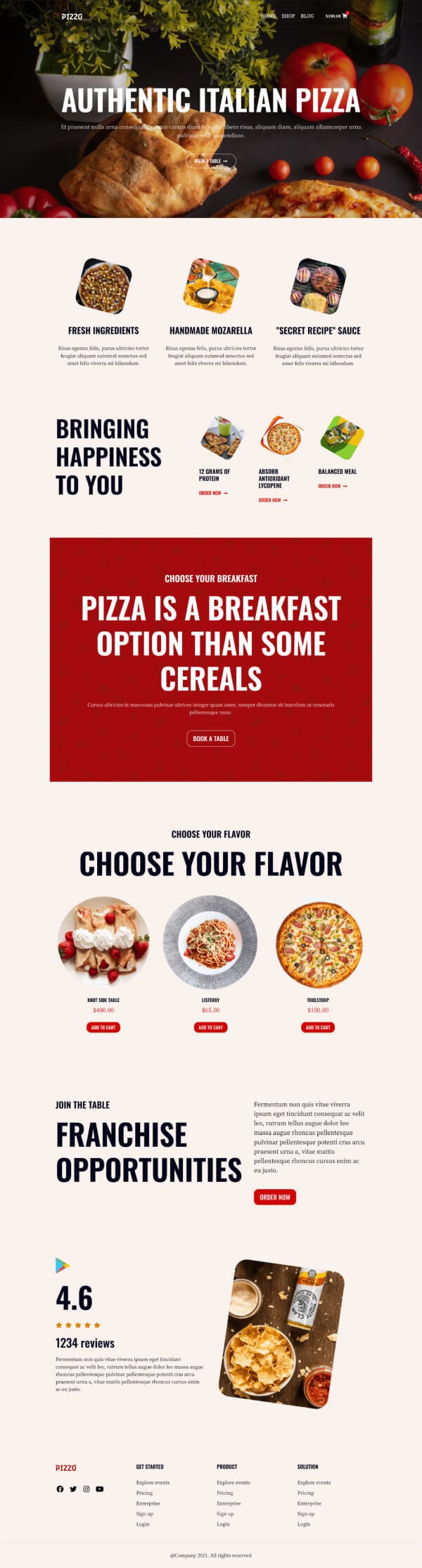The height and width of the screenshot is (1568, 422).
Task: Order now under 12 Grams of Protein
Action: 213,493
